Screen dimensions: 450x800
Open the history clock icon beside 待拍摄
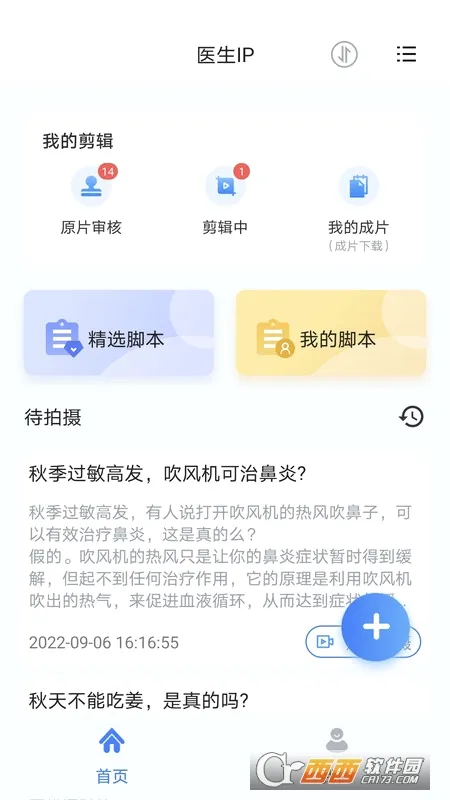[411, 417]
